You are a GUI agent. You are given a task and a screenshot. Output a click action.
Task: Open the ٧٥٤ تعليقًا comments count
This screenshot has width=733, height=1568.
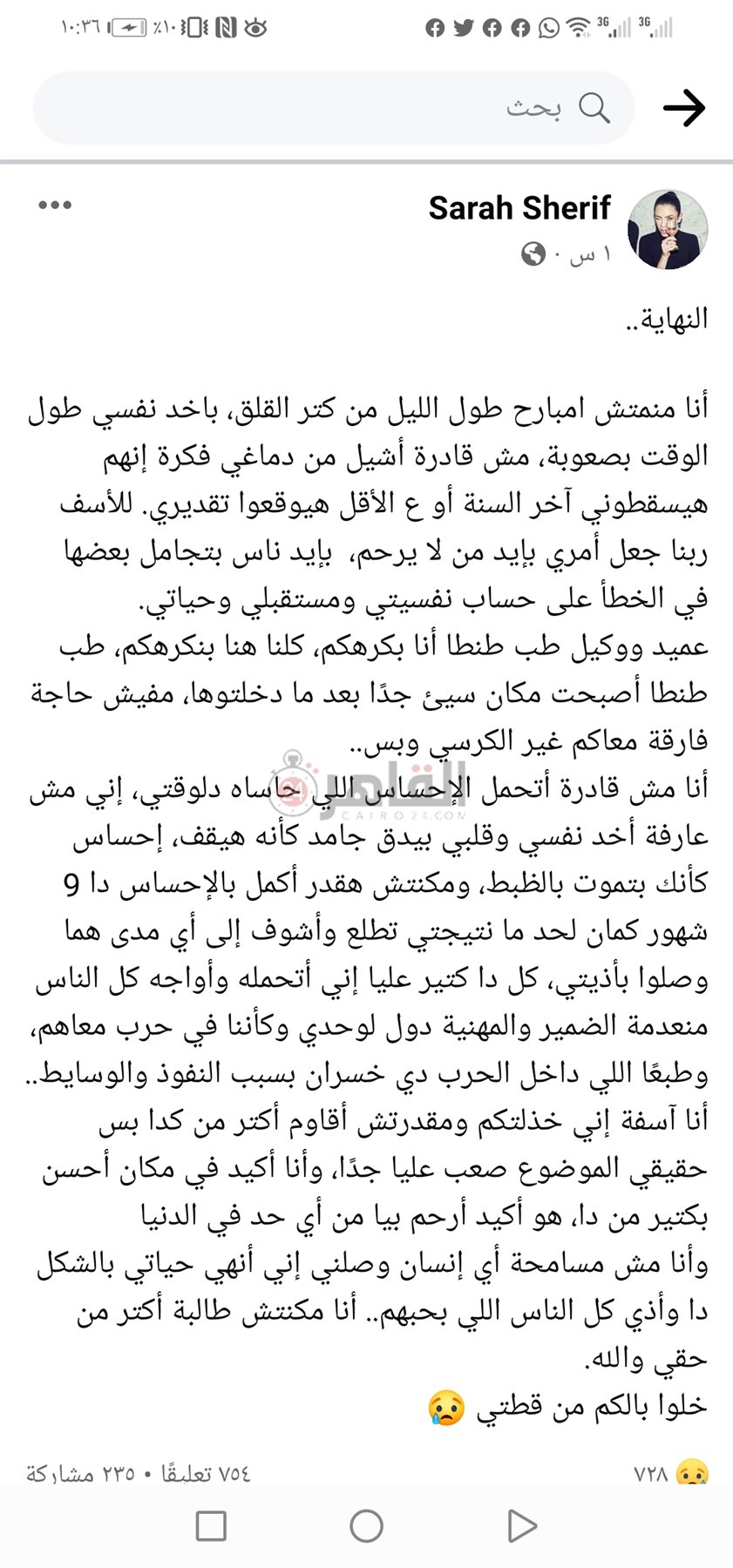point(206,1473)
